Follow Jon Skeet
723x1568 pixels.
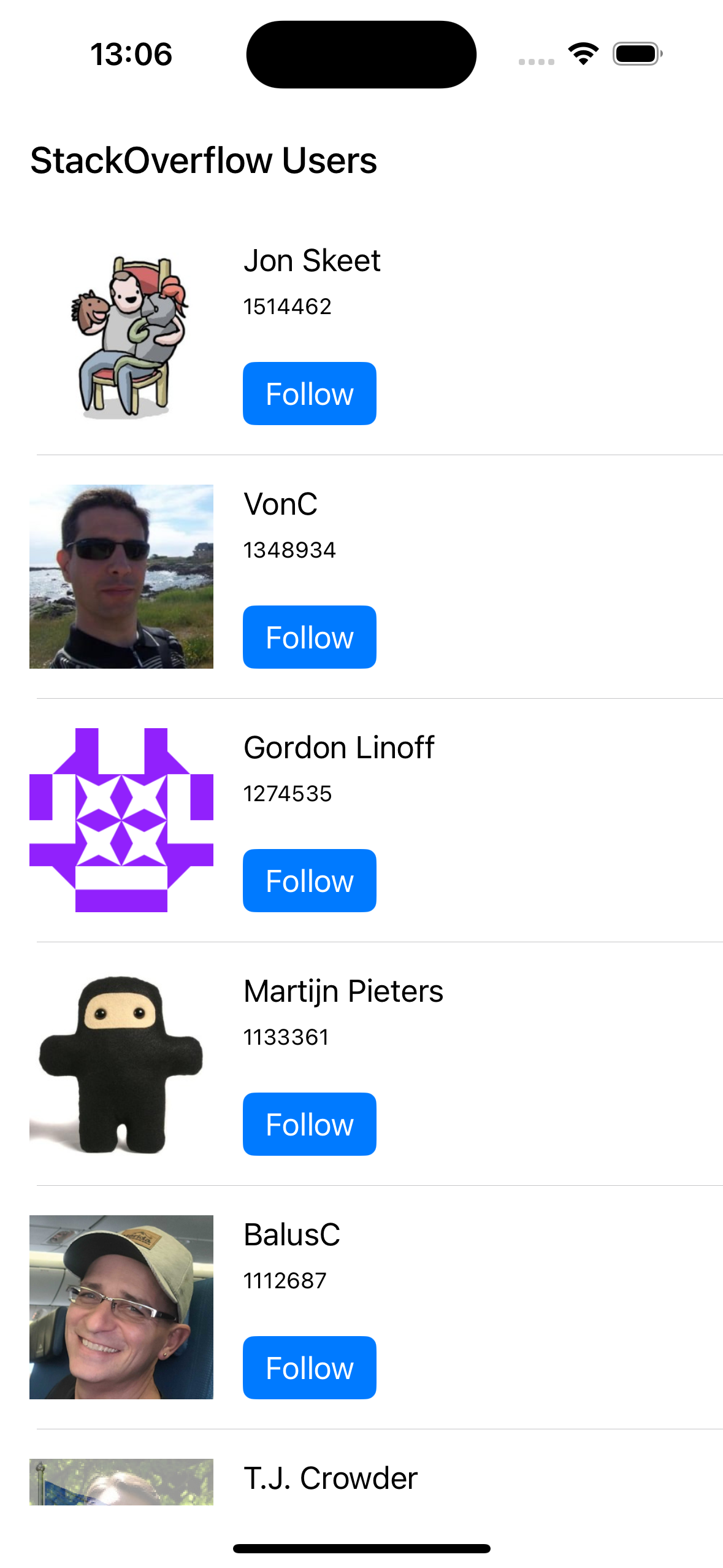(309, 393)
